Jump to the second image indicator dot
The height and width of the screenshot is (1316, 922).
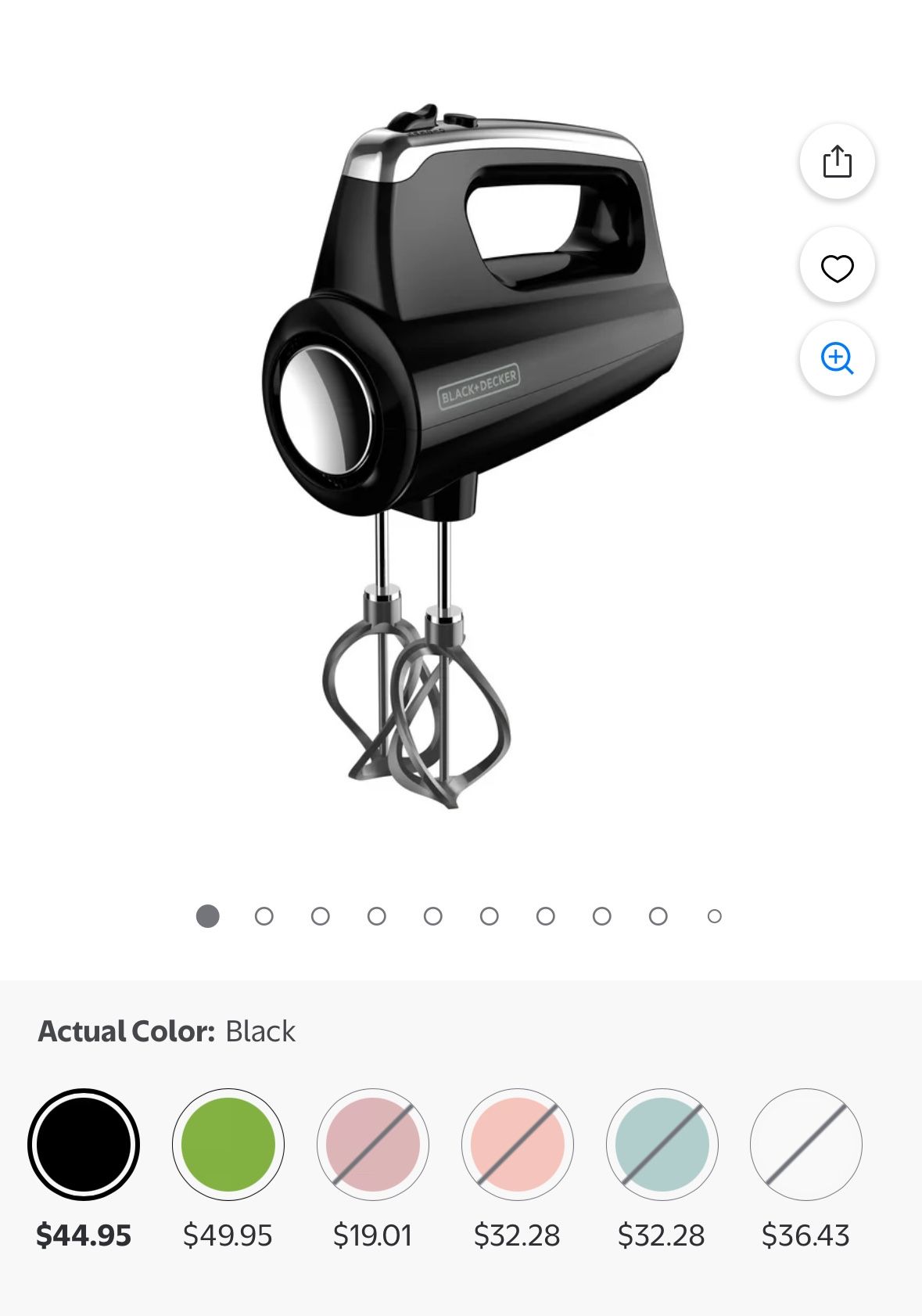point(264,916)
